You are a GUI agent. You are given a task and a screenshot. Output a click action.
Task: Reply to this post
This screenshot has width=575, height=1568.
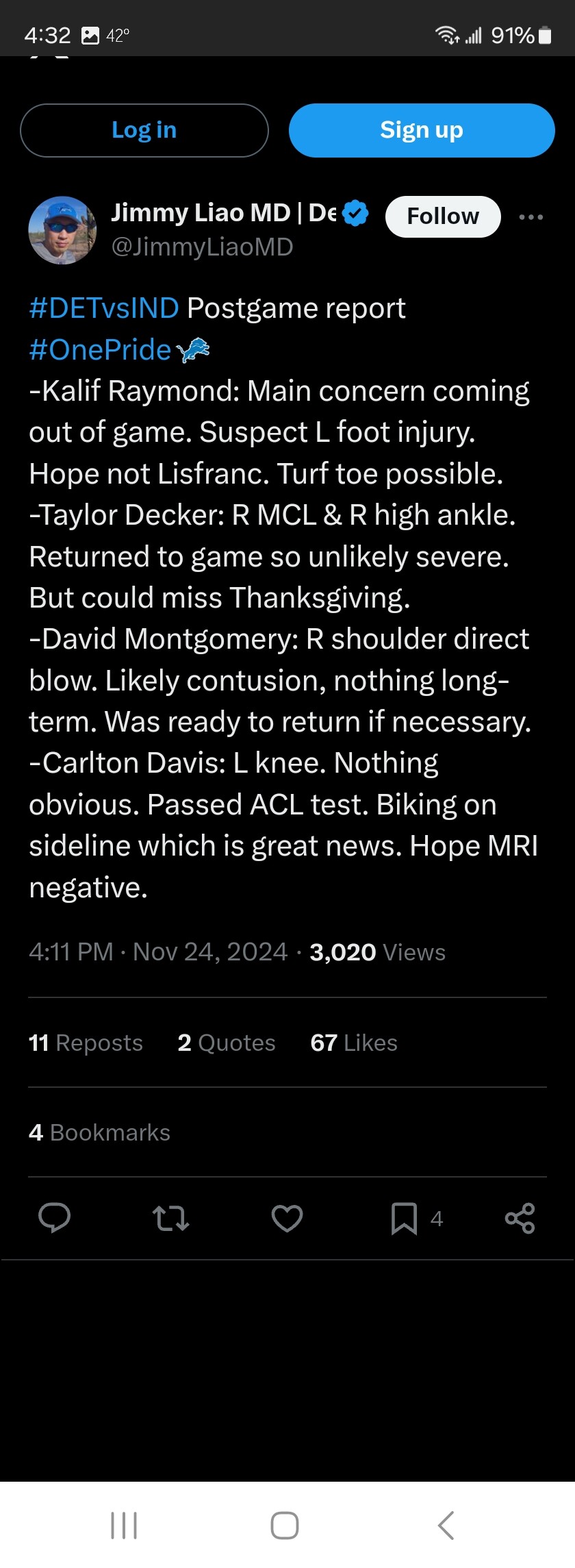55,1218
